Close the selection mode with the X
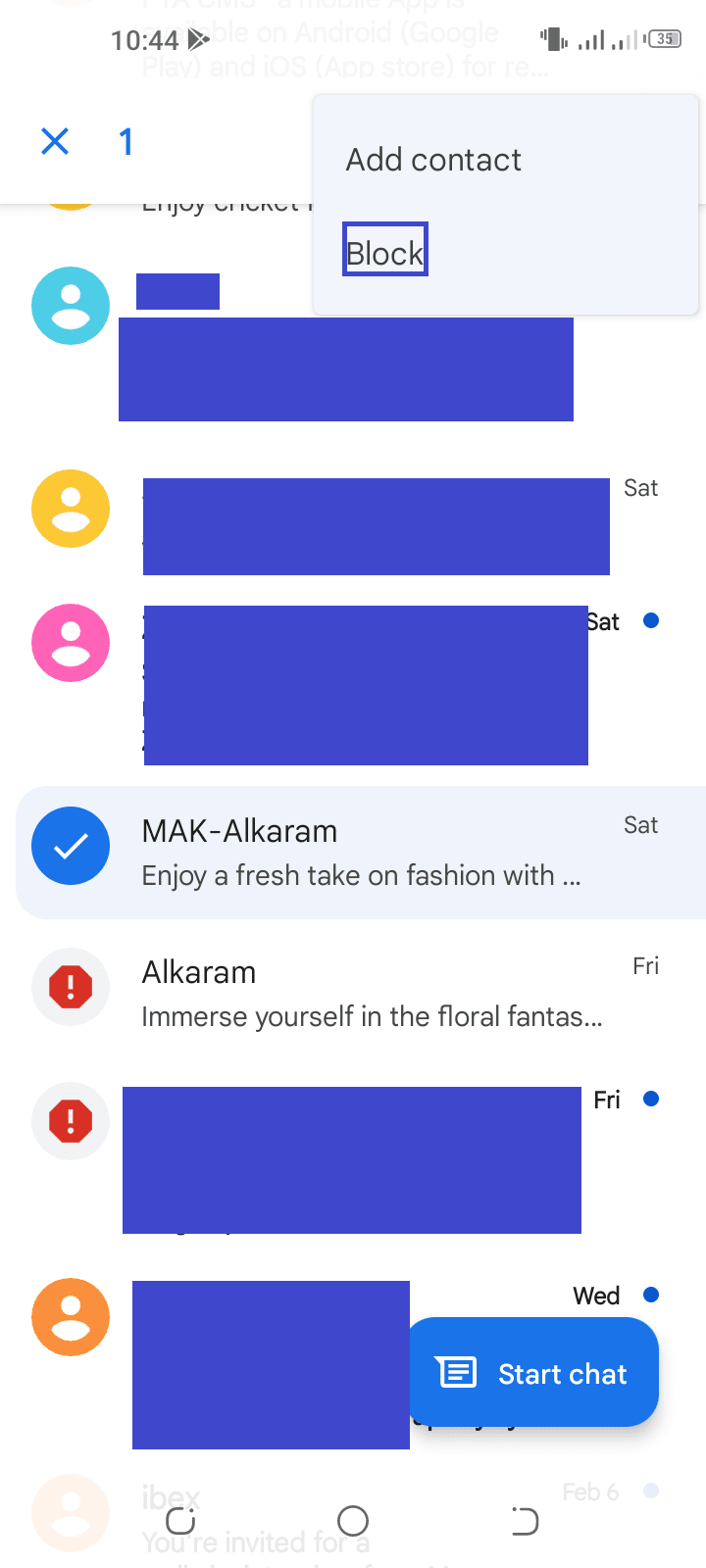The image size is (706, 1568). [x=55, y=142]
